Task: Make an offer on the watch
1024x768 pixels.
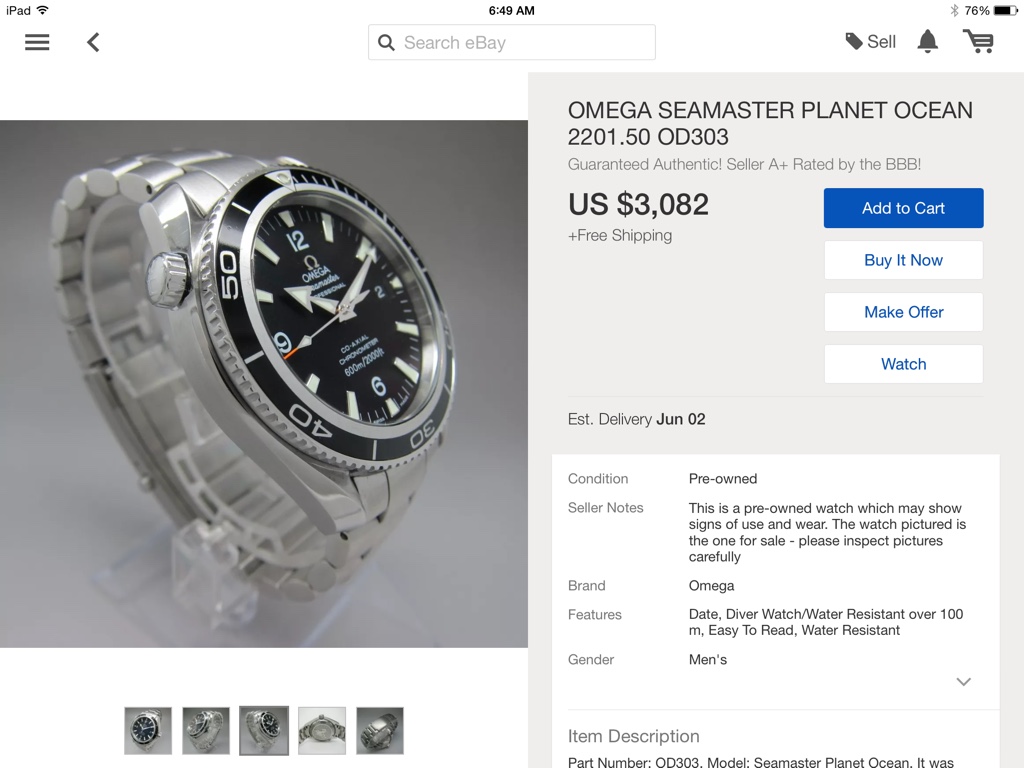Action: pyautogui.click(x=903, y=312)
